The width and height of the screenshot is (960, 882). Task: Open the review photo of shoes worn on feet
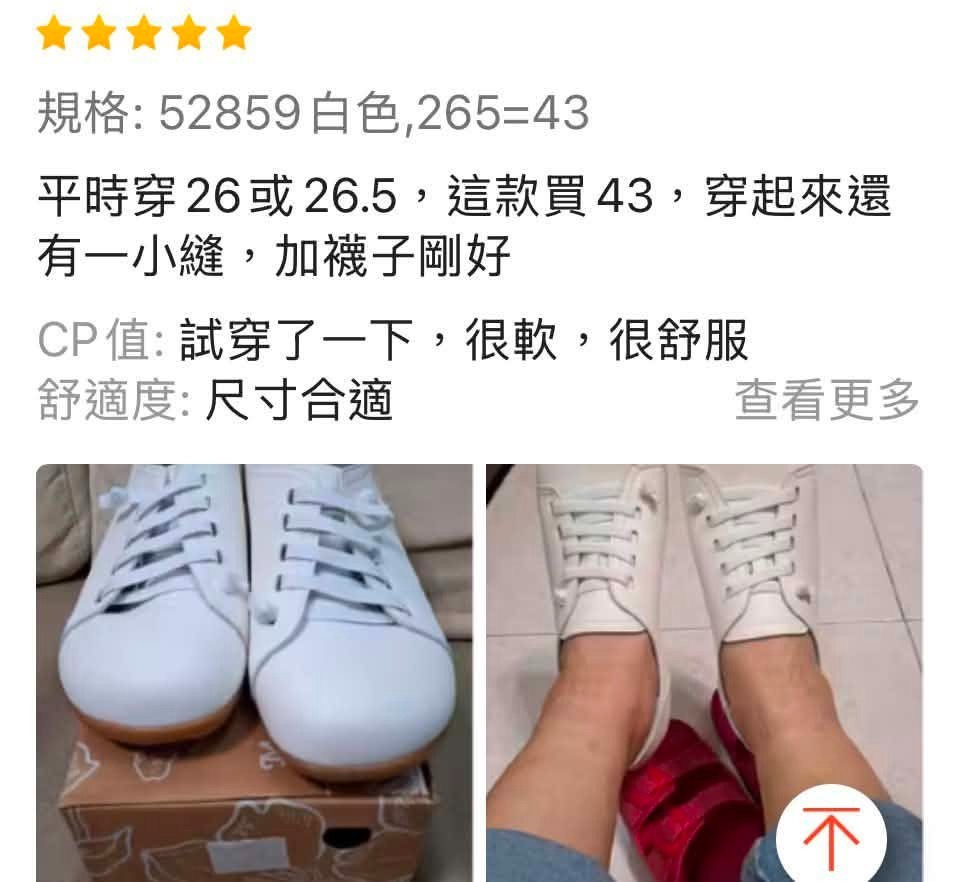(704, 673)
